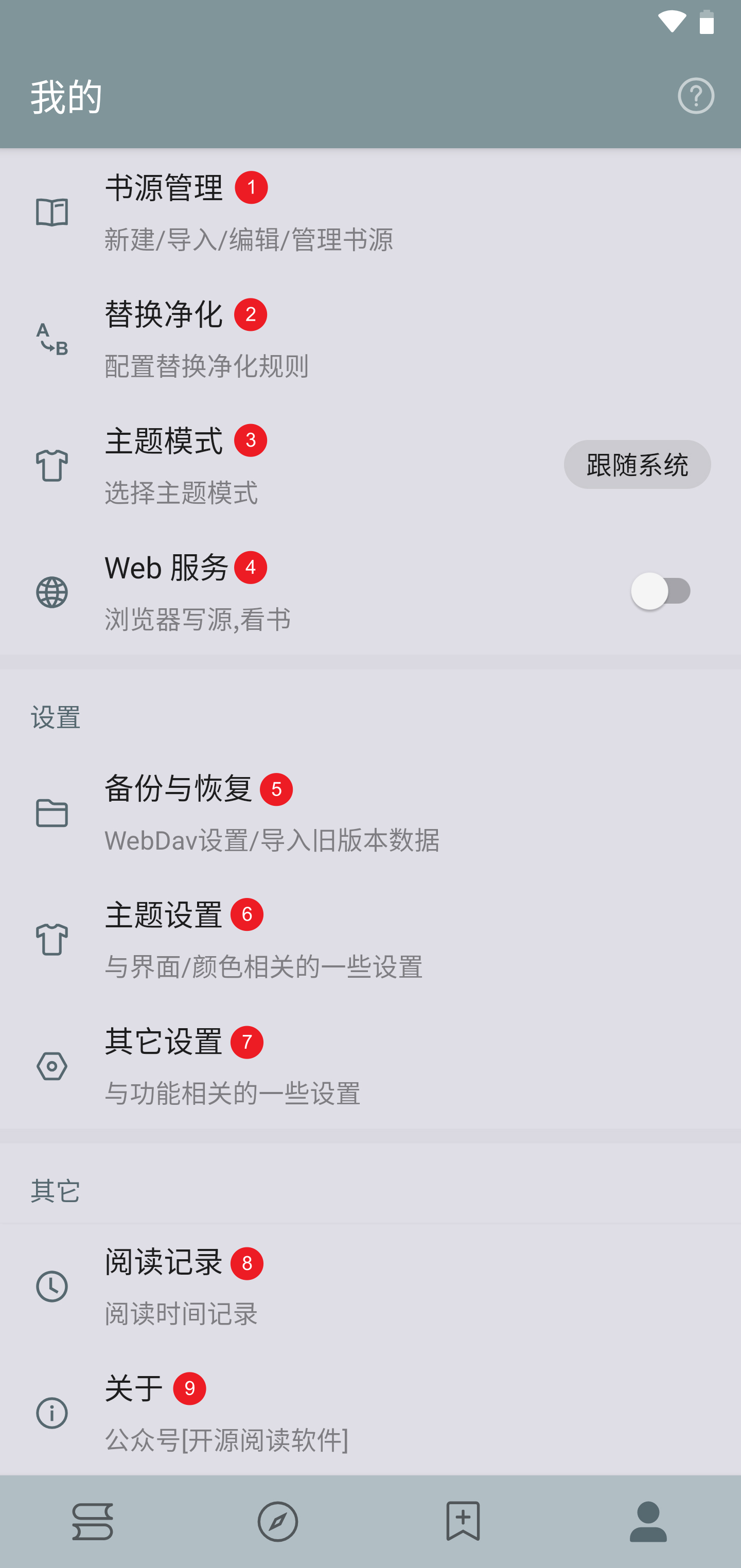Tap the 跟随系统 theme mode selector

636,465
